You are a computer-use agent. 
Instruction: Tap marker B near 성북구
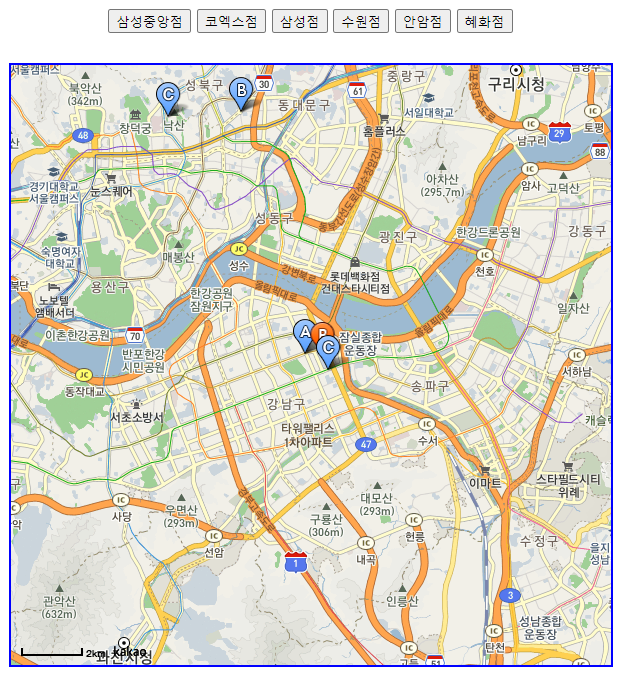click(240, 91)
